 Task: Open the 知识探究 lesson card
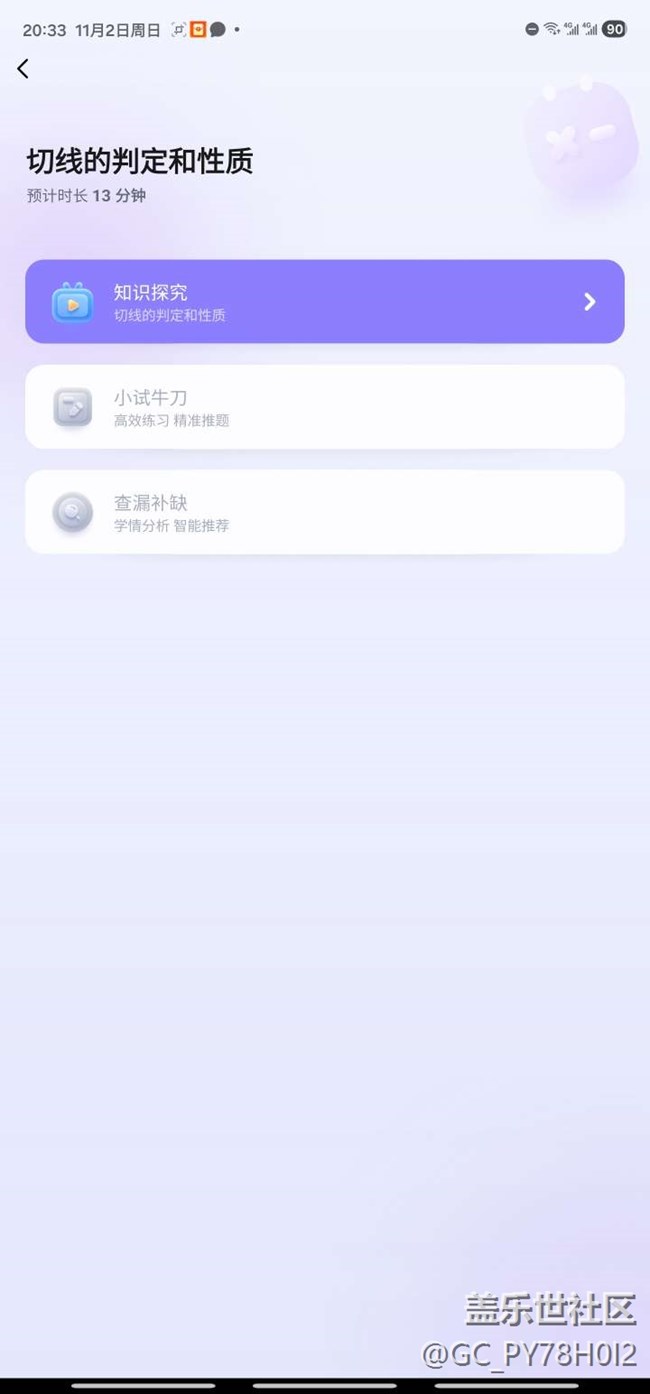coord(324,302)
